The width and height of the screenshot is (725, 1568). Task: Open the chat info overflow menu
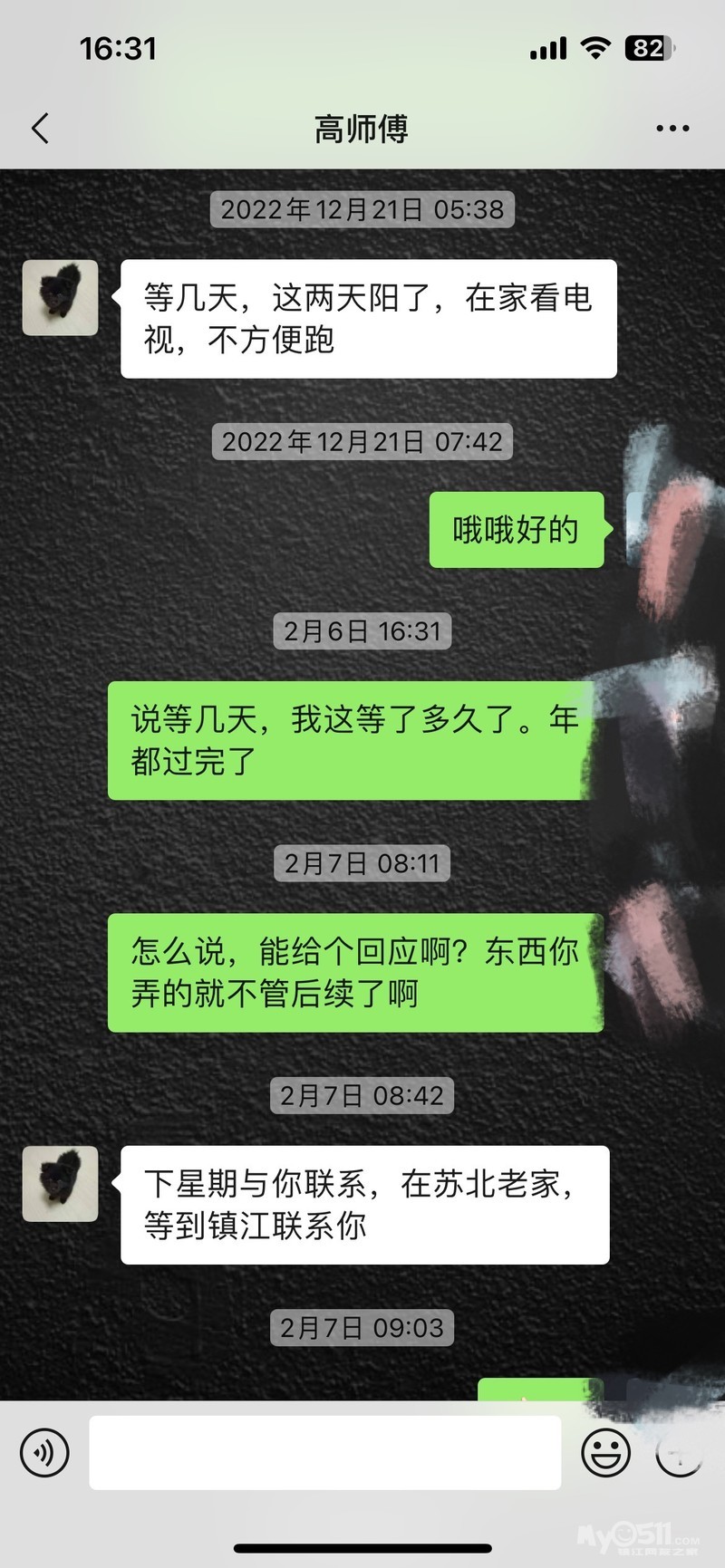tap(672, 129)
